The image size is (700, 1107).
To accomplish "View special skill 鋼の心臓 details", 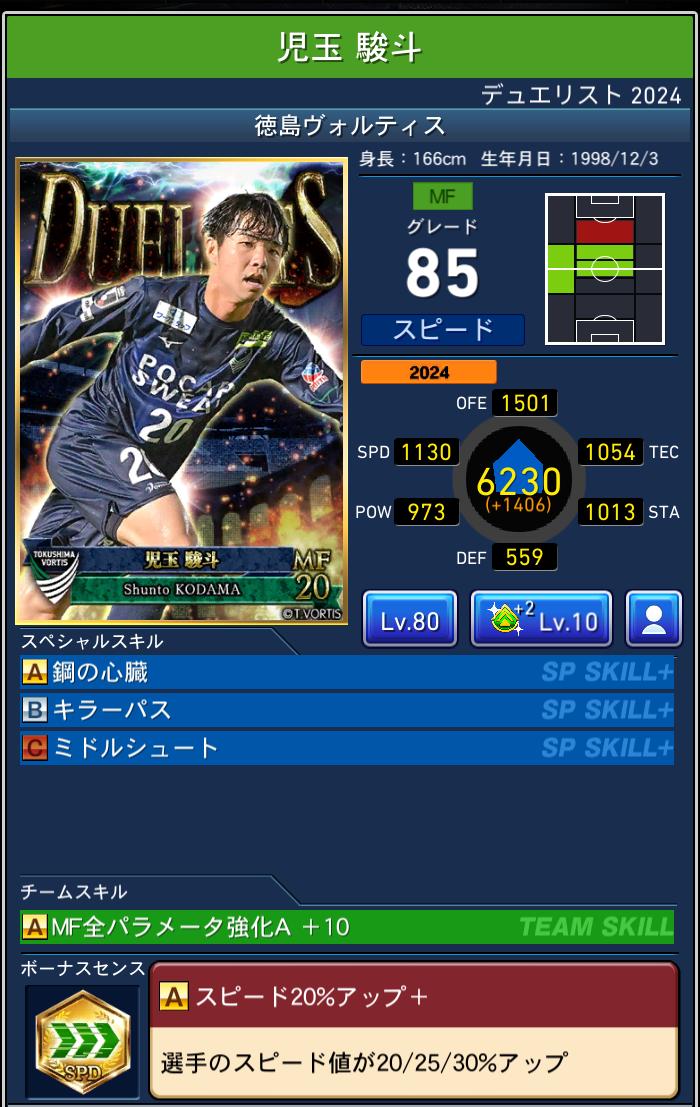I will pyautogui.click(x=346, y=673).
